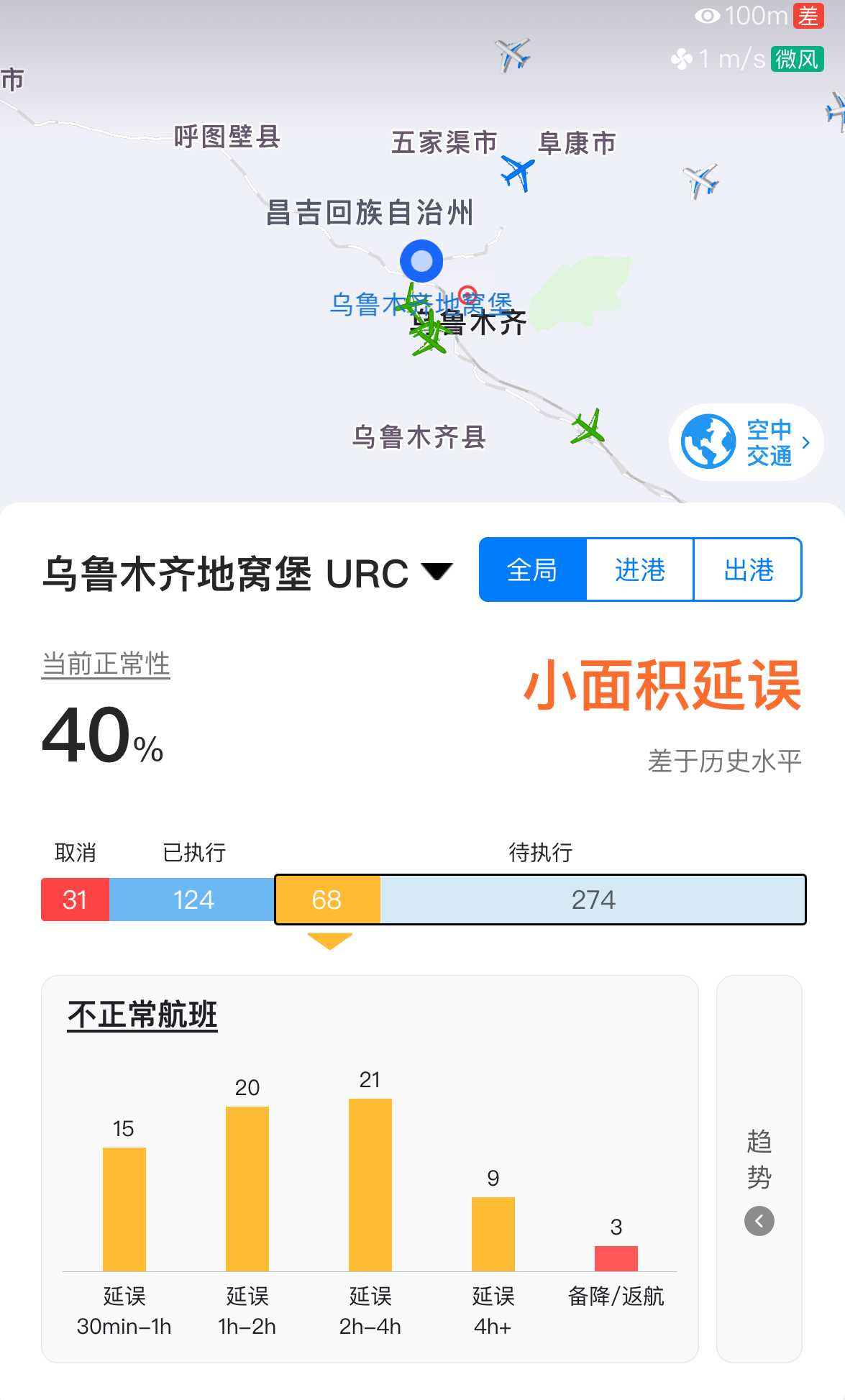Tap the 延误 30min–1h bar
The width and height of the screenshot is (845, 1400).
pos(124,1209)
